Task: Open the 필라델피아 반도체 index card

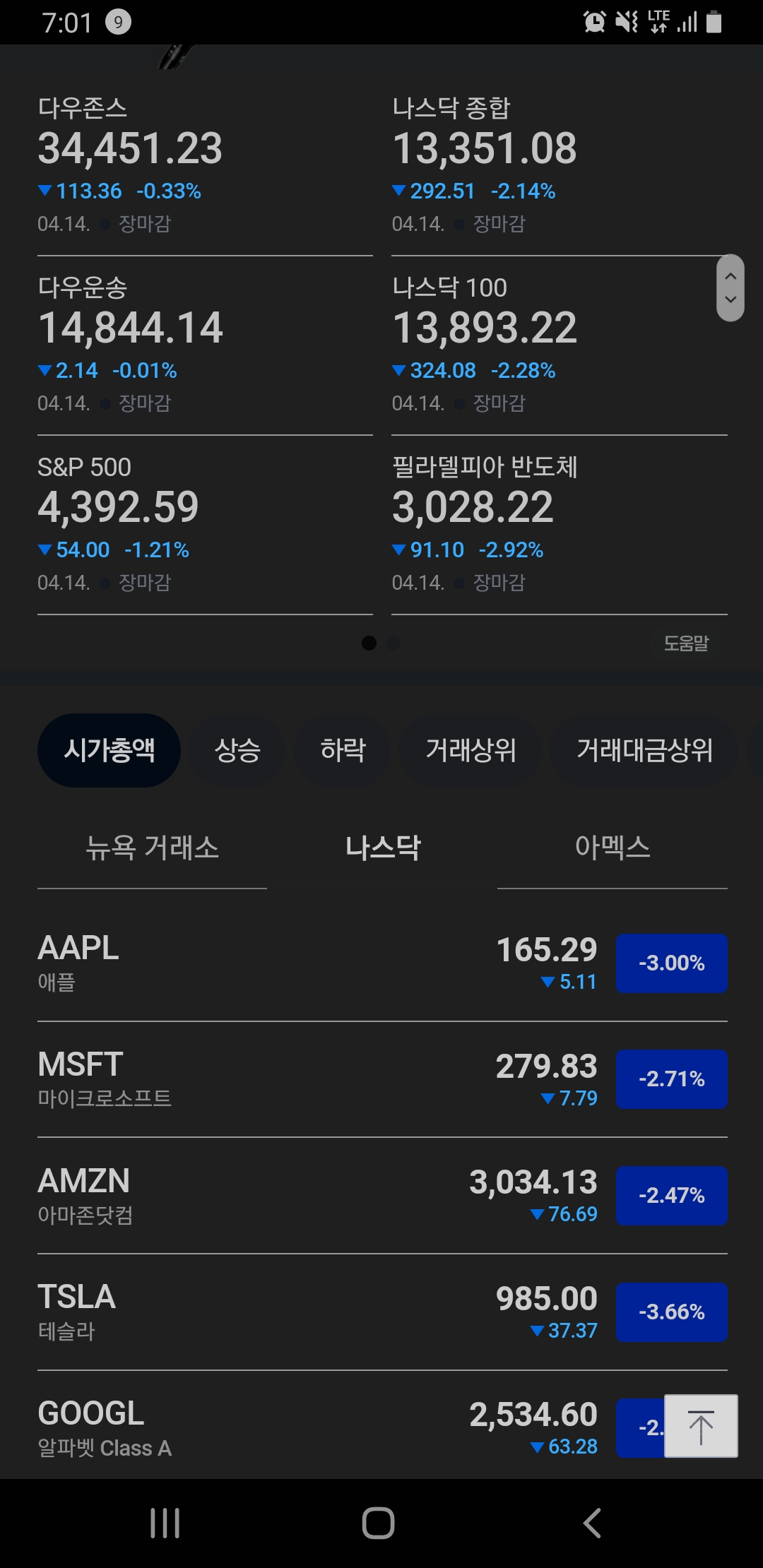Action: (x=560, y=525)
